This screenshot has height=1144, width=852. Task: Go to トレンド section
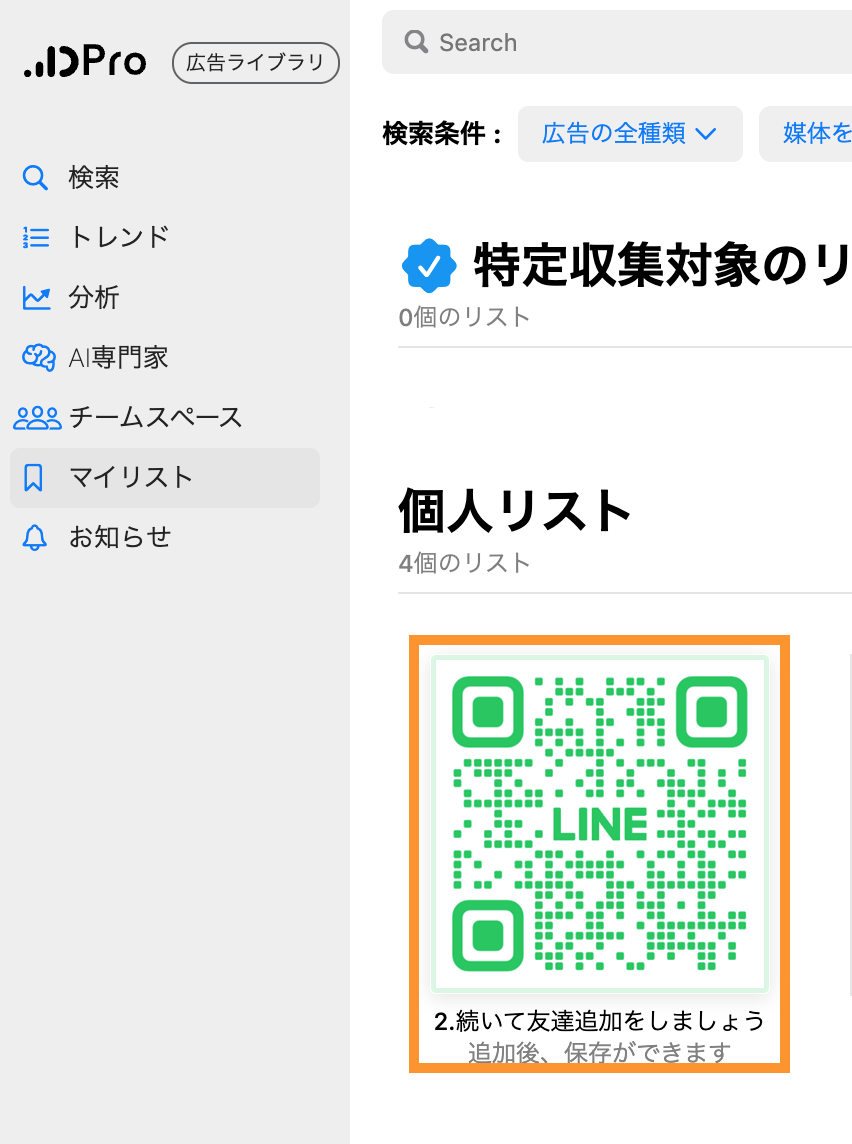118,237
